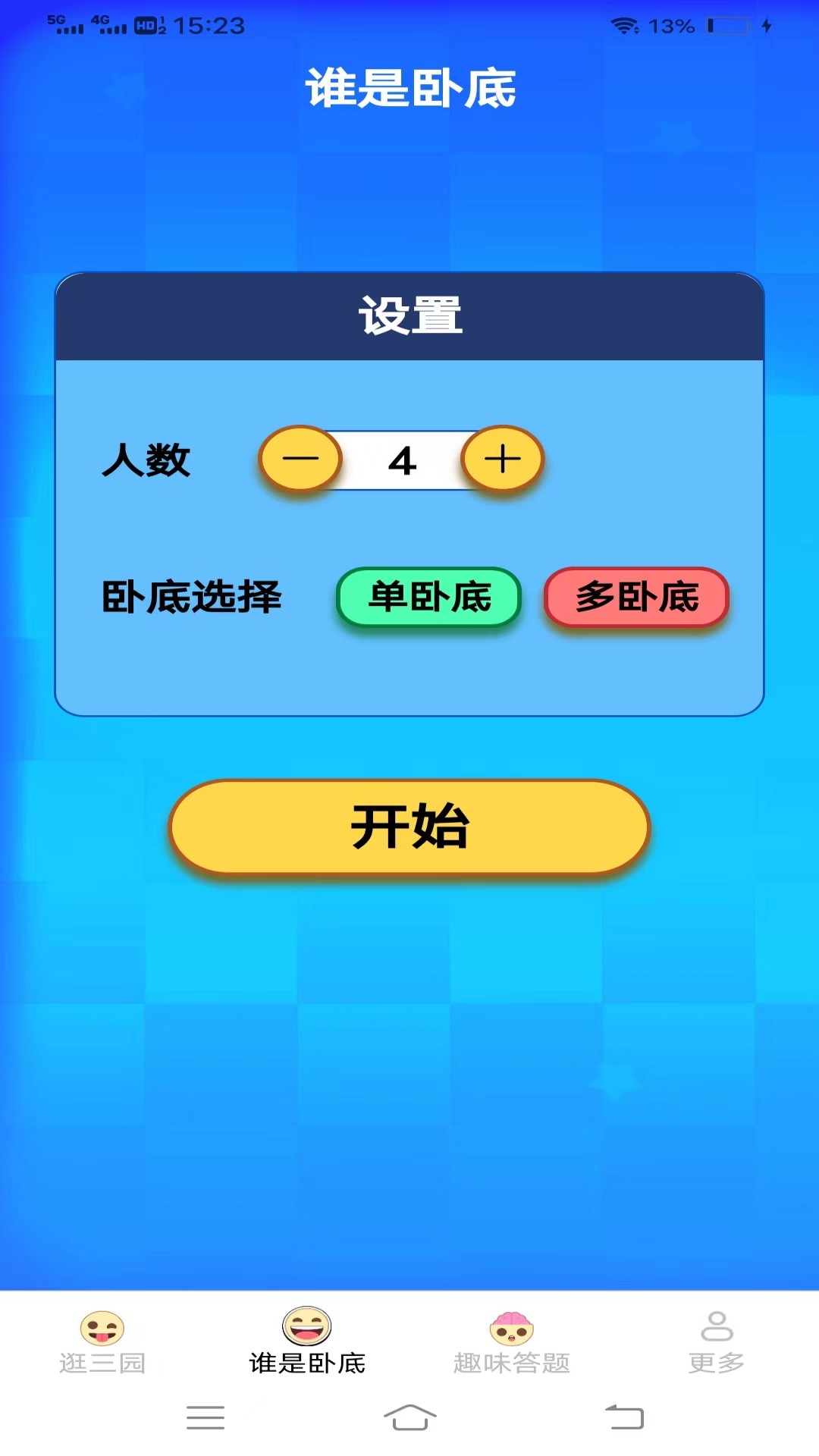819x1456 pixels.
Task: Tap the 开始 button to start
Action: point(409,827)
